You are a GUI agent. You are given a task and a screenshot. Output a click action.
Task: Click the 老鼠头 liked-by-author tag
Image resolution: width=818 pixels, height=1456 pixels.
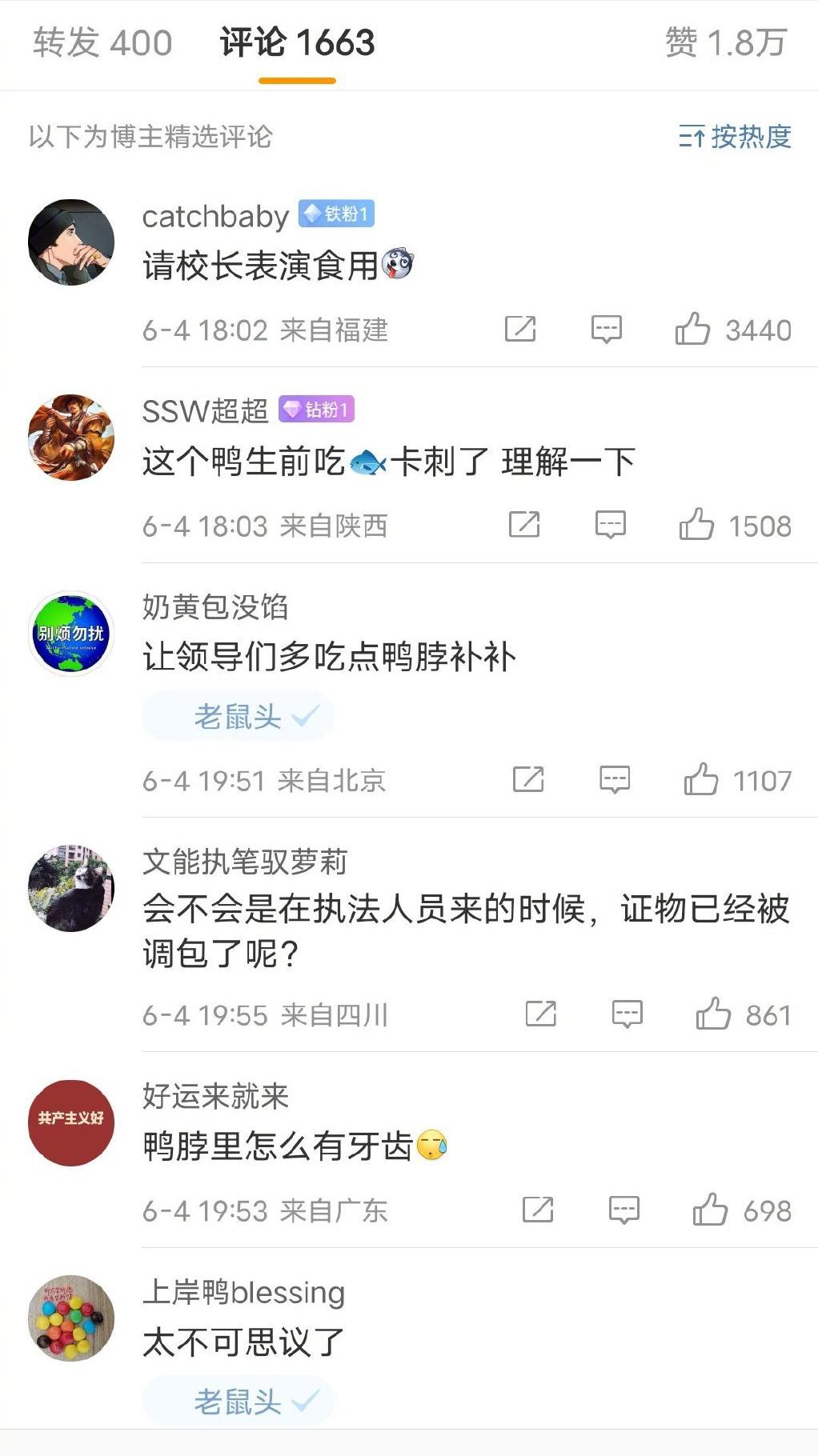click(236, 716)
